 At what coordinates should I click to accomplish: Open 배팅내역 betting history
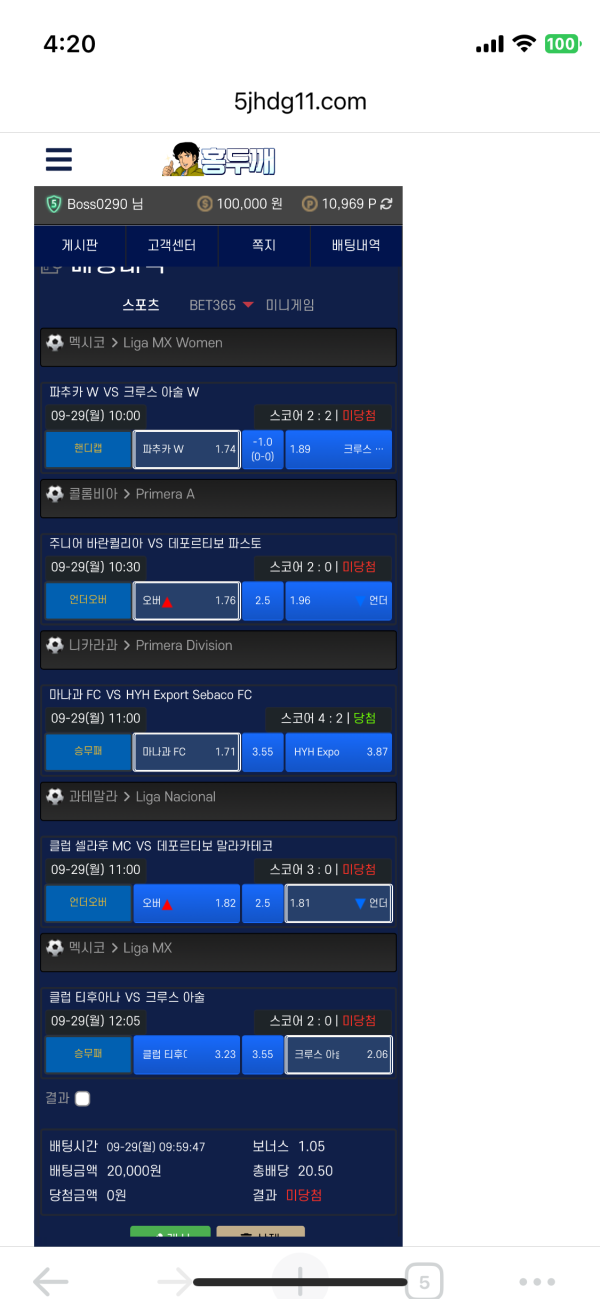pos(356,245)
